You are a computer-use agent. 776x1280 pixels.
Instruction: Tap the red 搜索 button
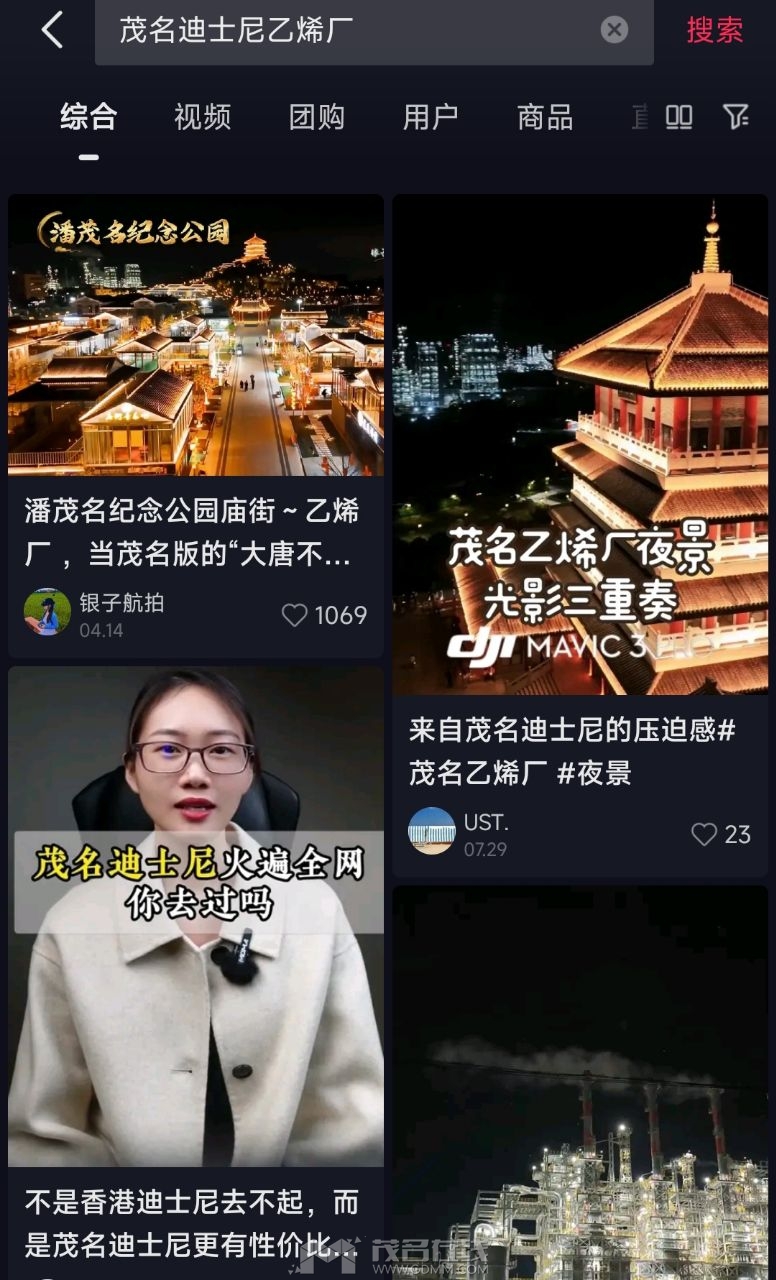[715, 30]
